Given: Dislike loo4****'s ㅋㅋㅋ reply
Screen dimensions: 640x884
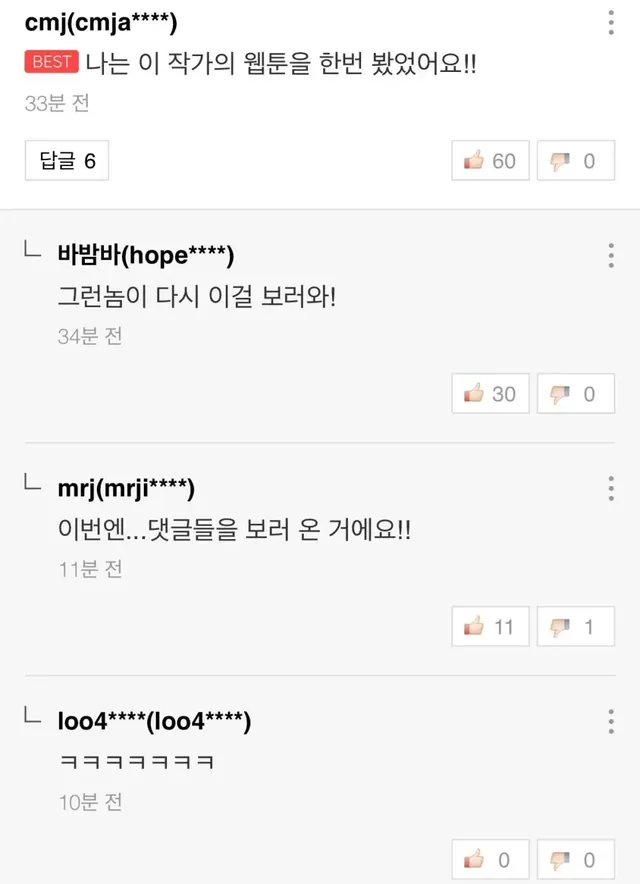Looking at the screenshot, I should pyautogui.click(x=575, y=860).
